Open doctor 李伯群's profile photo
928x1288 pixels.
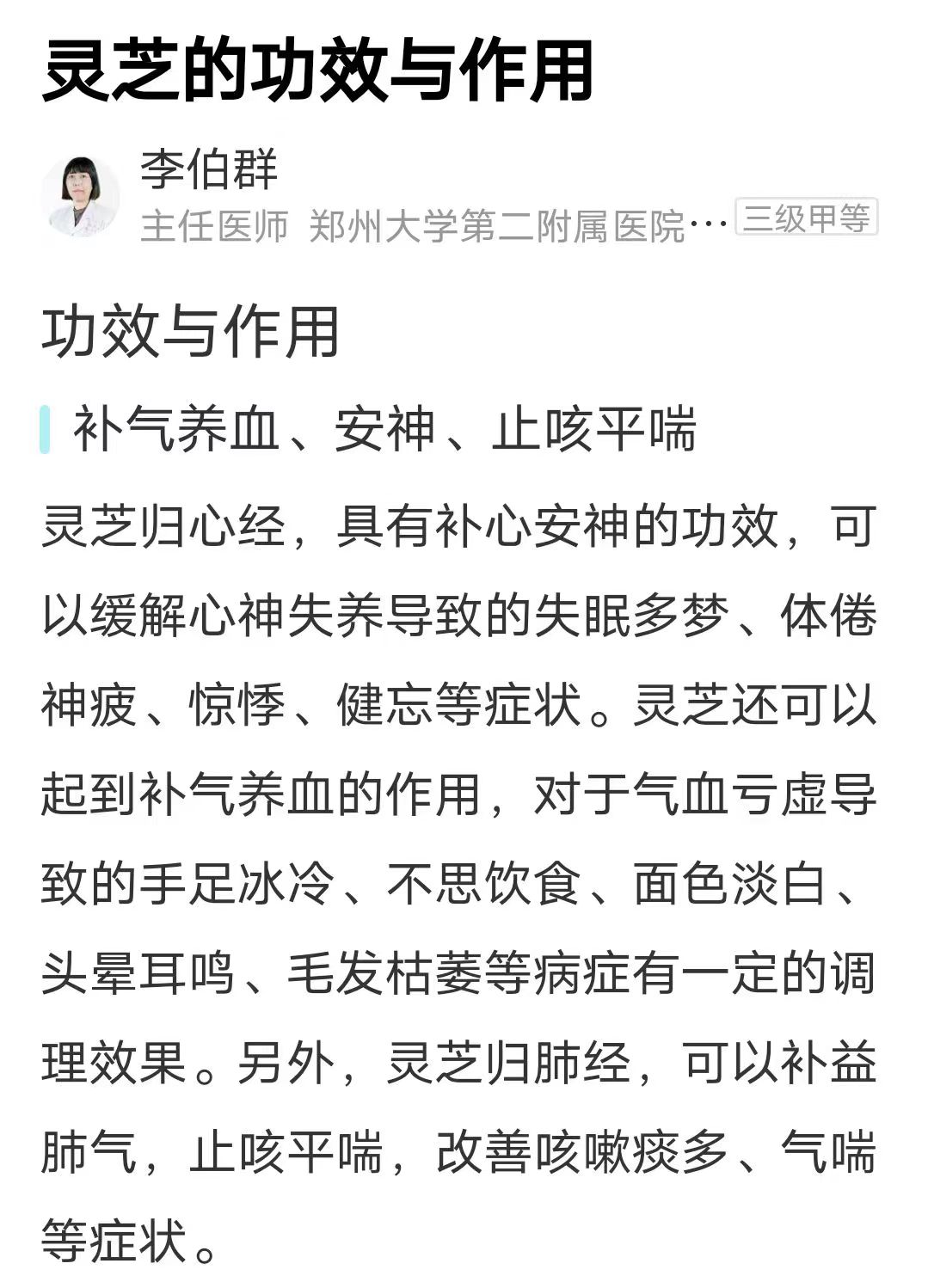point(80,196)
